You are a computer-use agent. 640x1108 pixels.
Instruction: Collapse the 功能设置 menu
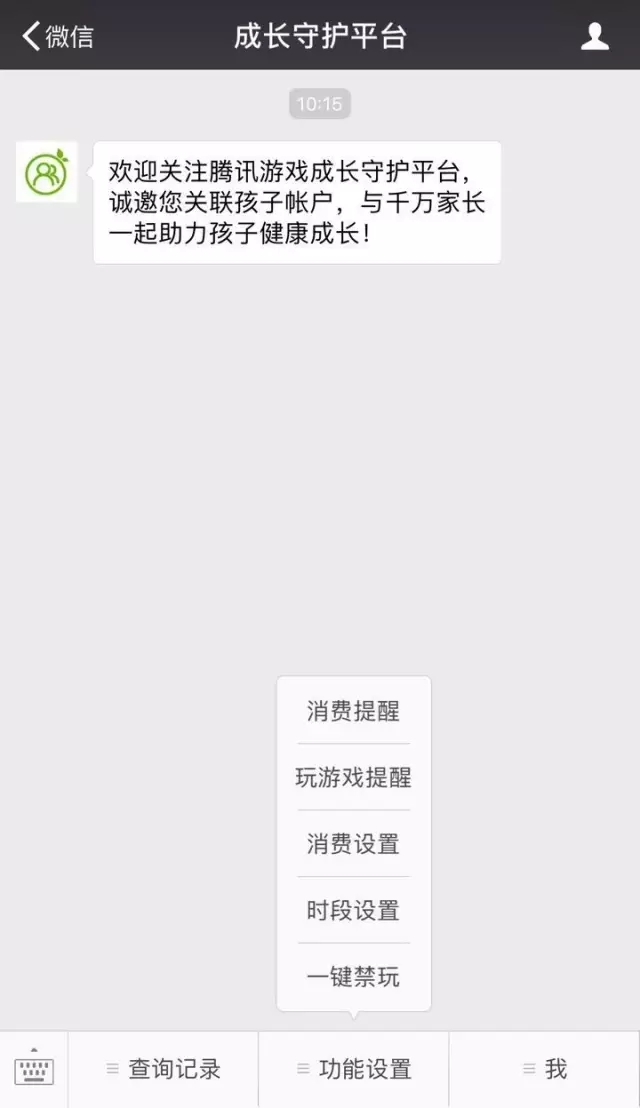tap(354, 1069)
